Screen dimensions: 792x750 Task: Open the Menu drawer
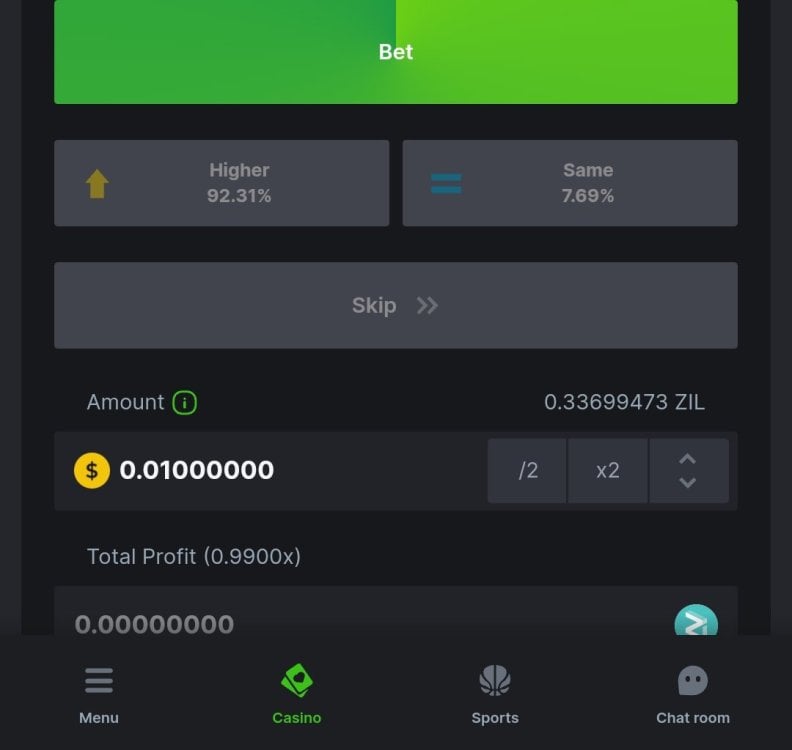pyautogui.click(x=99, y=694)
